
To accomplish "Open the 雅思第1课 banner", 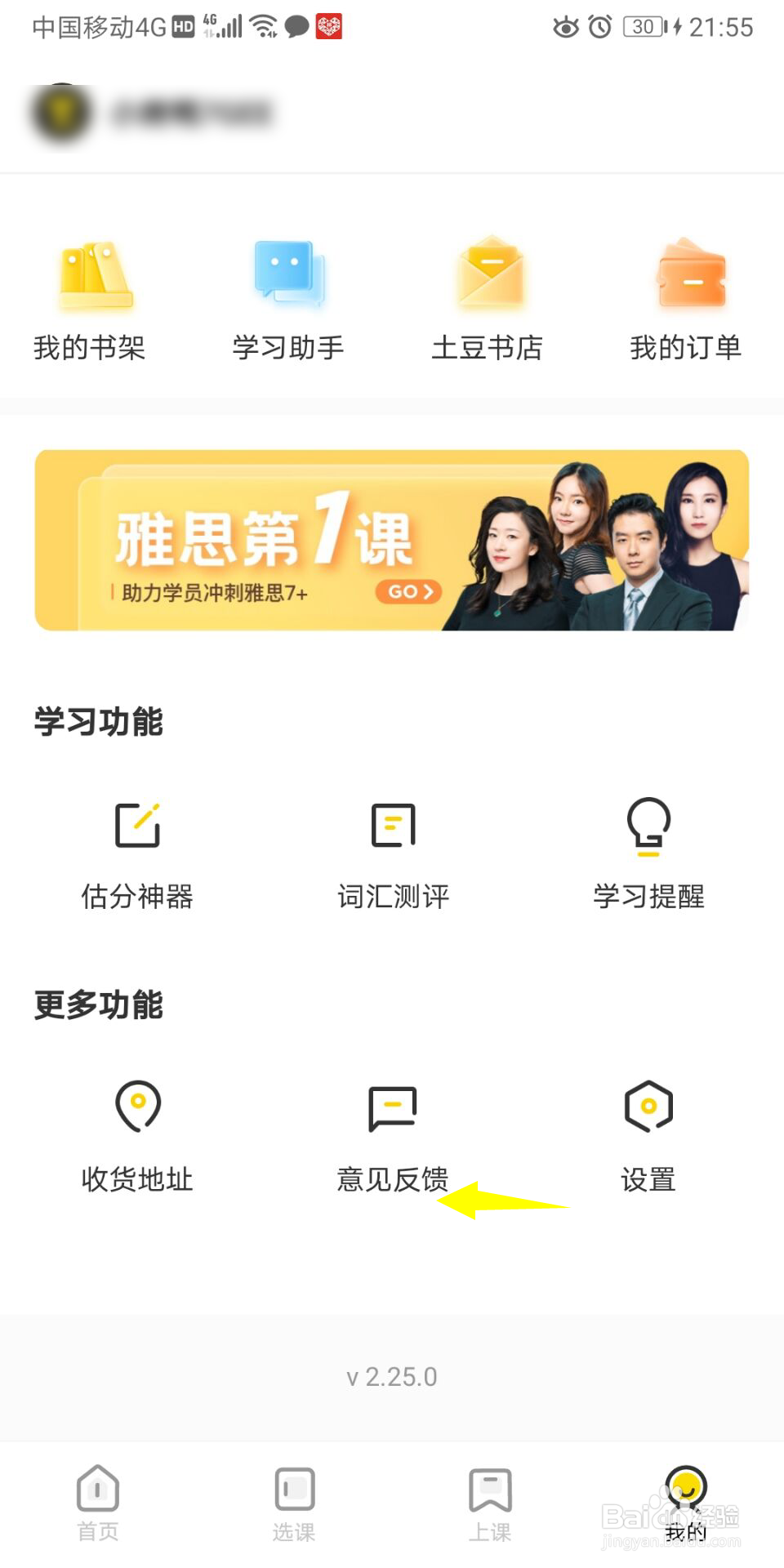I will (x=392, y=540).
